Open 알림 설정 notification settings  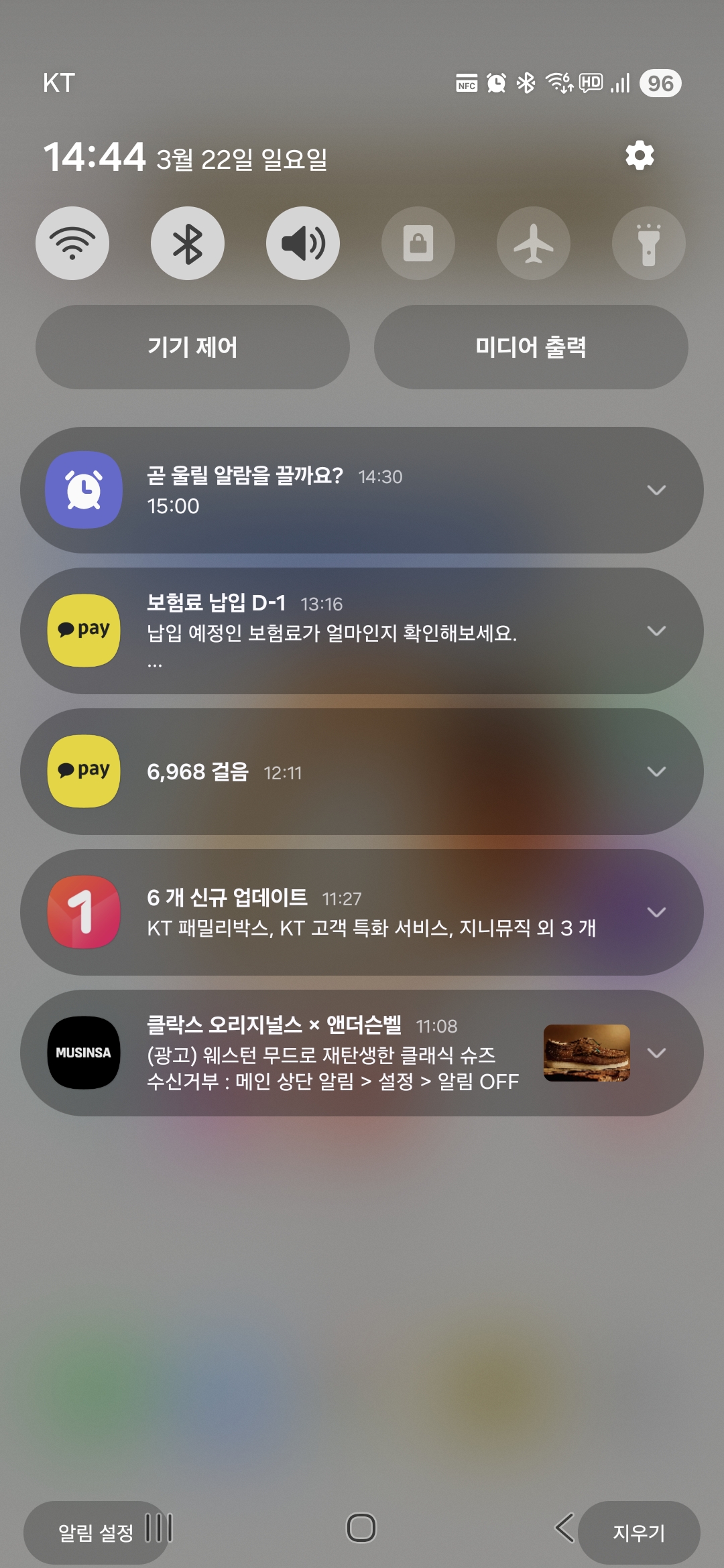point(96,1532)
